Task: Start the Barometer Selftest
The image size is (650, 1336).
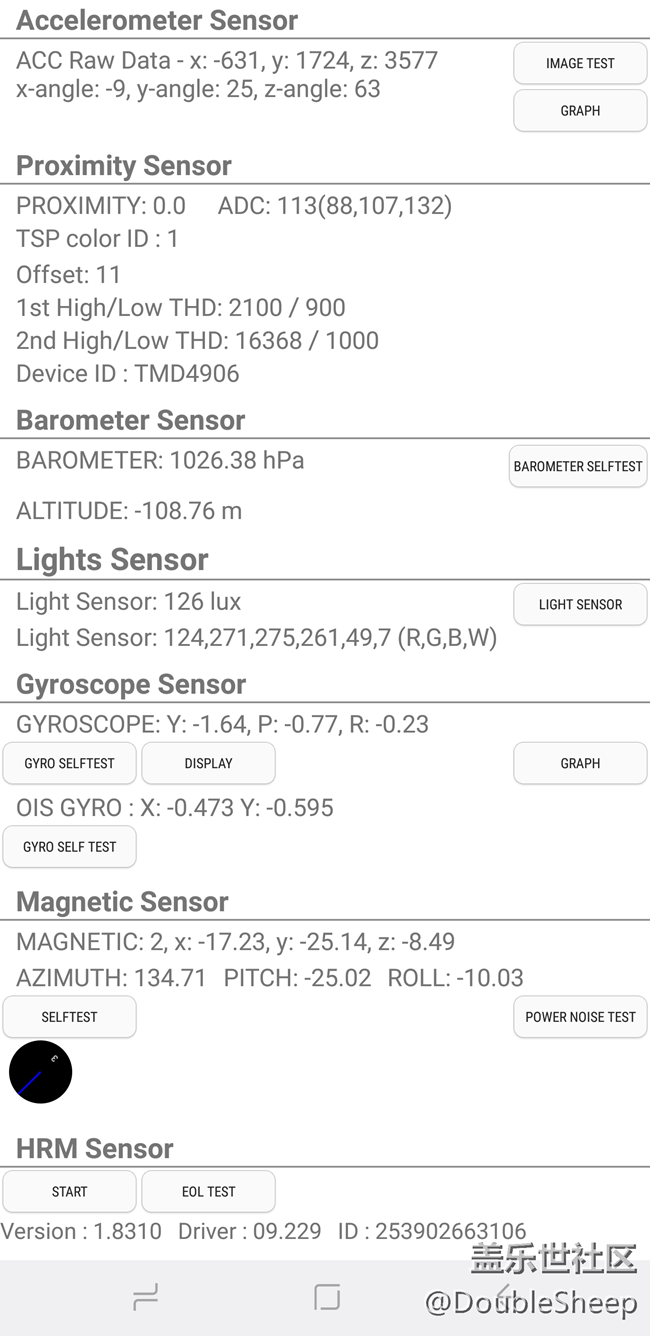Action: coord(578,466)
